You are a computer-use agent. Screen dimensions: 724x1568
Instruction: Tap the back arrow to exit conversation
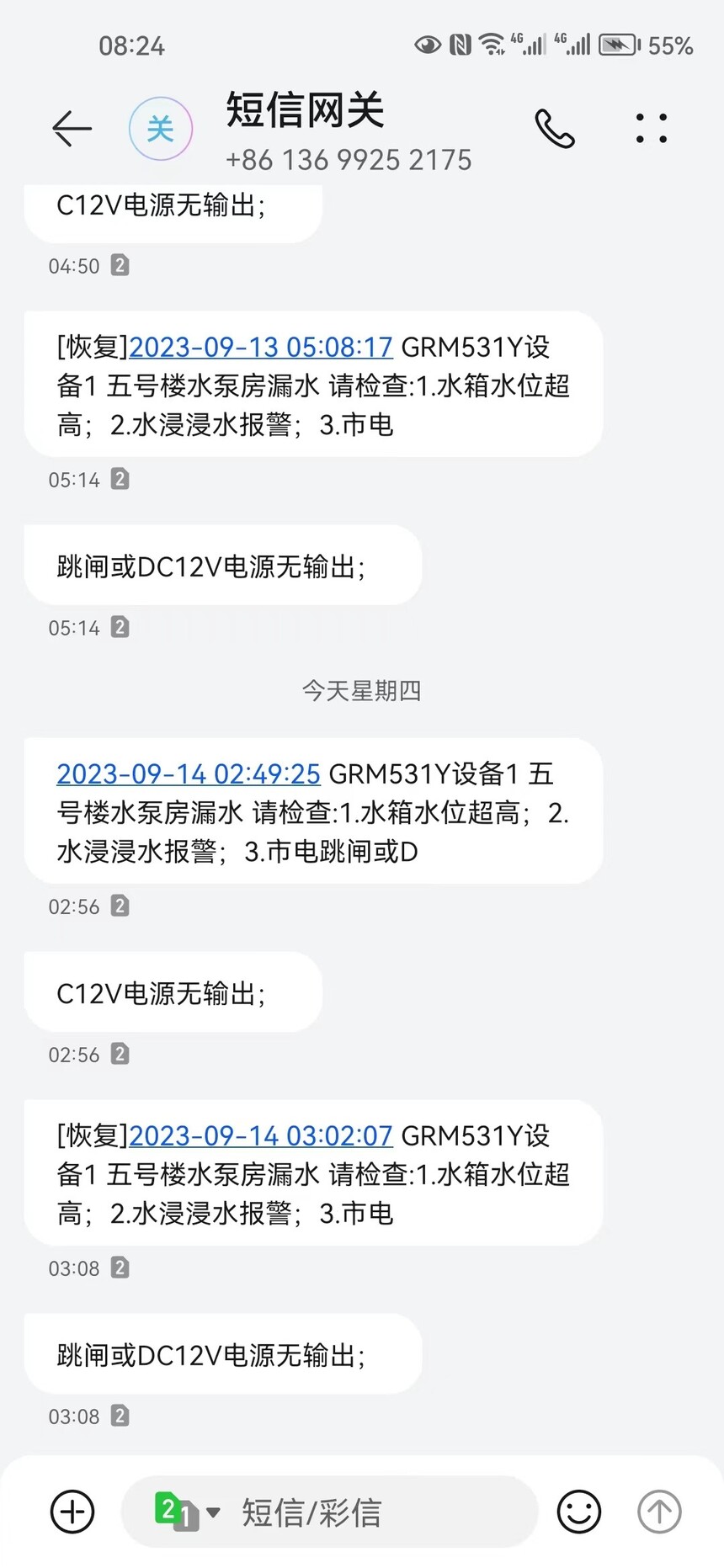click(72, 128)
